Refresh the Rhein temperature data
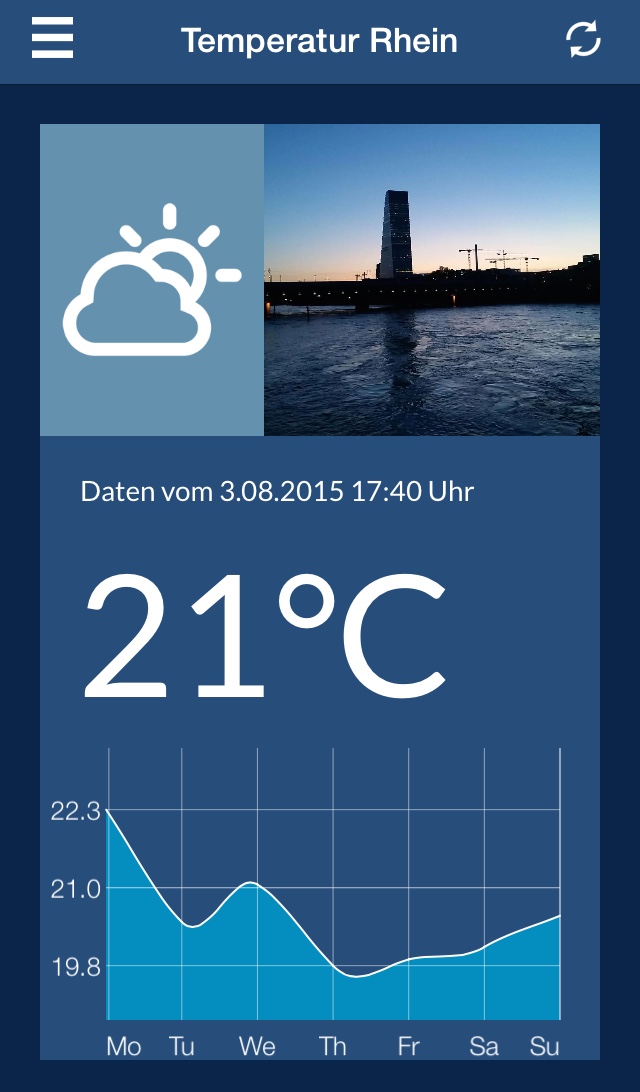The height and width of the screenshot is (1092, 640). (584, 40)
